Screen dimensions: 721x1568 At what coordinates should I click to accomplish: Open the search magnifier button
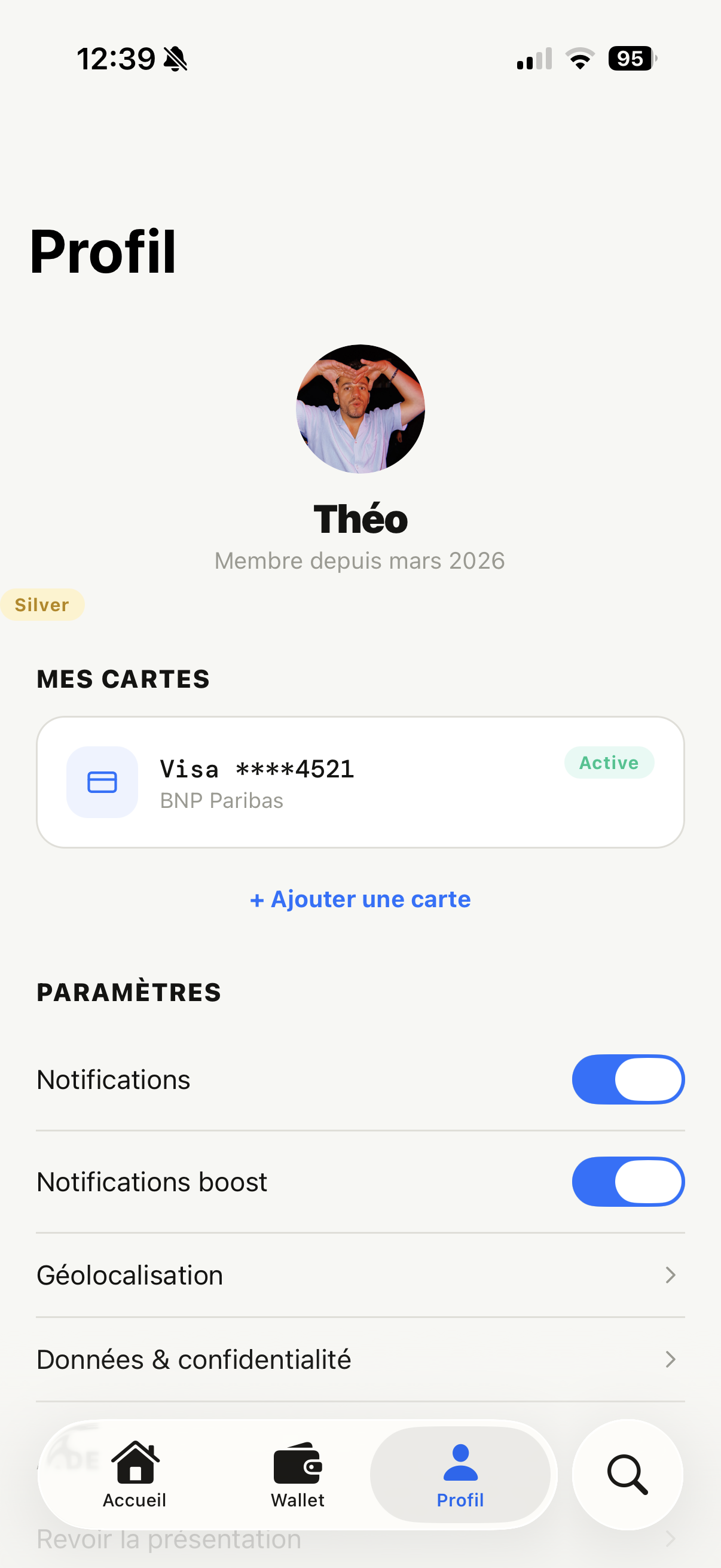pos(627,1474)
